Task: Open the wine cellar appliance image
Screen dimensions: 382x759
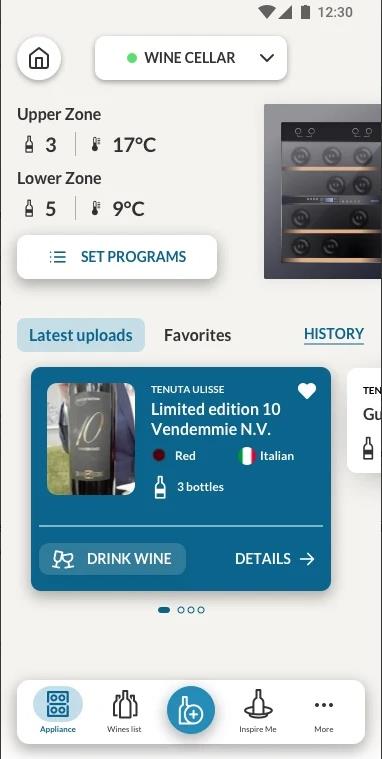Action: [322, 192]
